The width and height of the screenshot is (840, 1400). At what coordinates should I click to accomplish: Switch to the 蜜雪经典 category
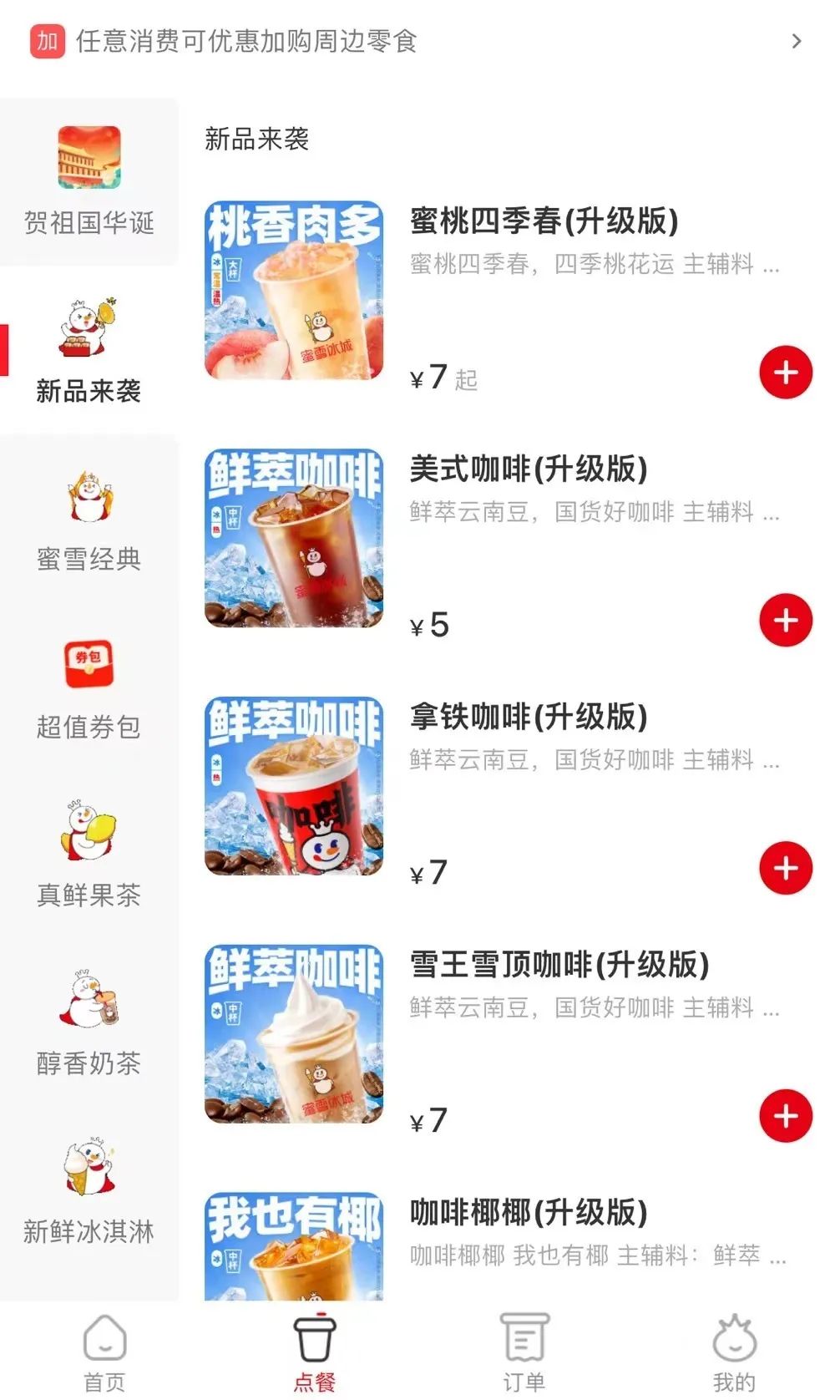[89, 519]
